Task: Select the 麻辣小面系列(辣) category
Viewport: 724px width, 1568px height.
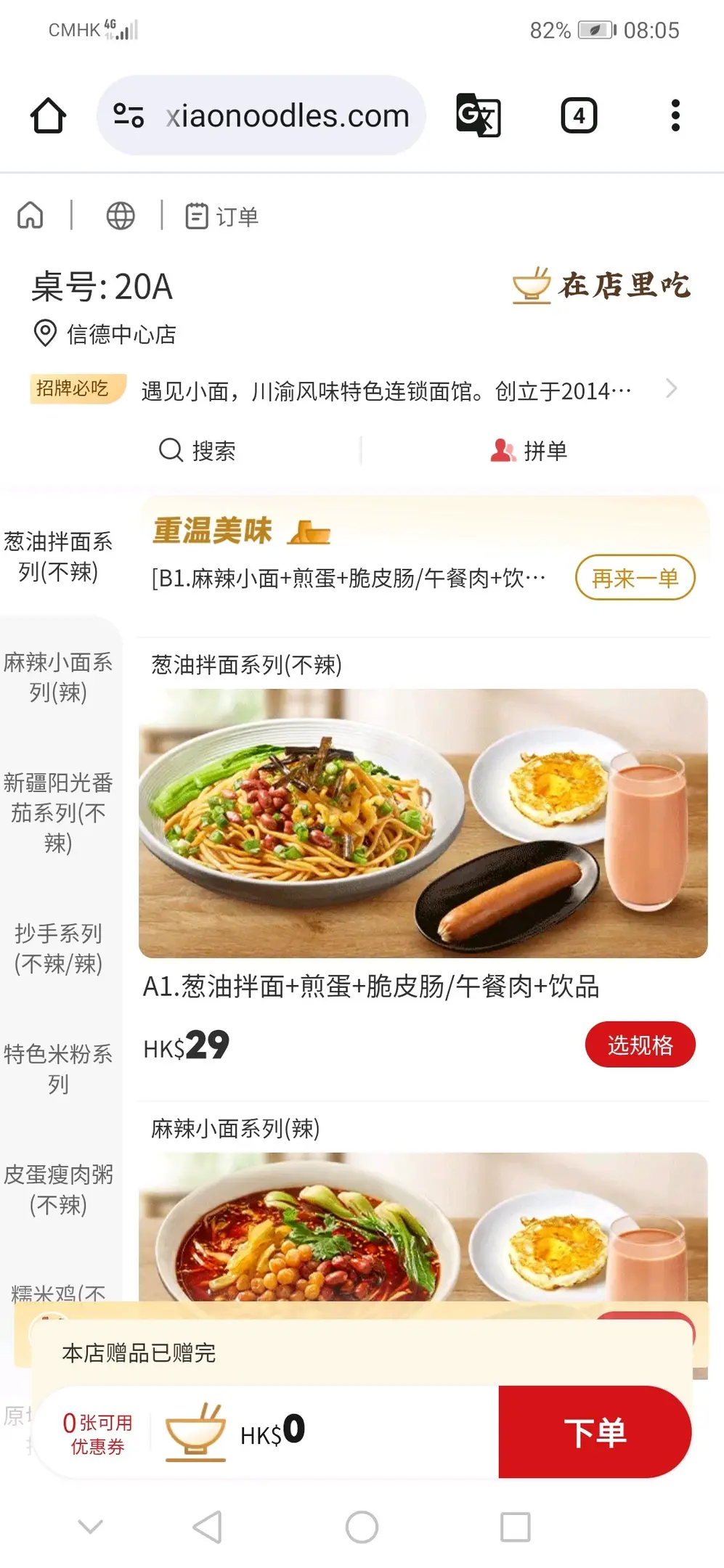Action: pyautogui.click(x=58, y=677)
